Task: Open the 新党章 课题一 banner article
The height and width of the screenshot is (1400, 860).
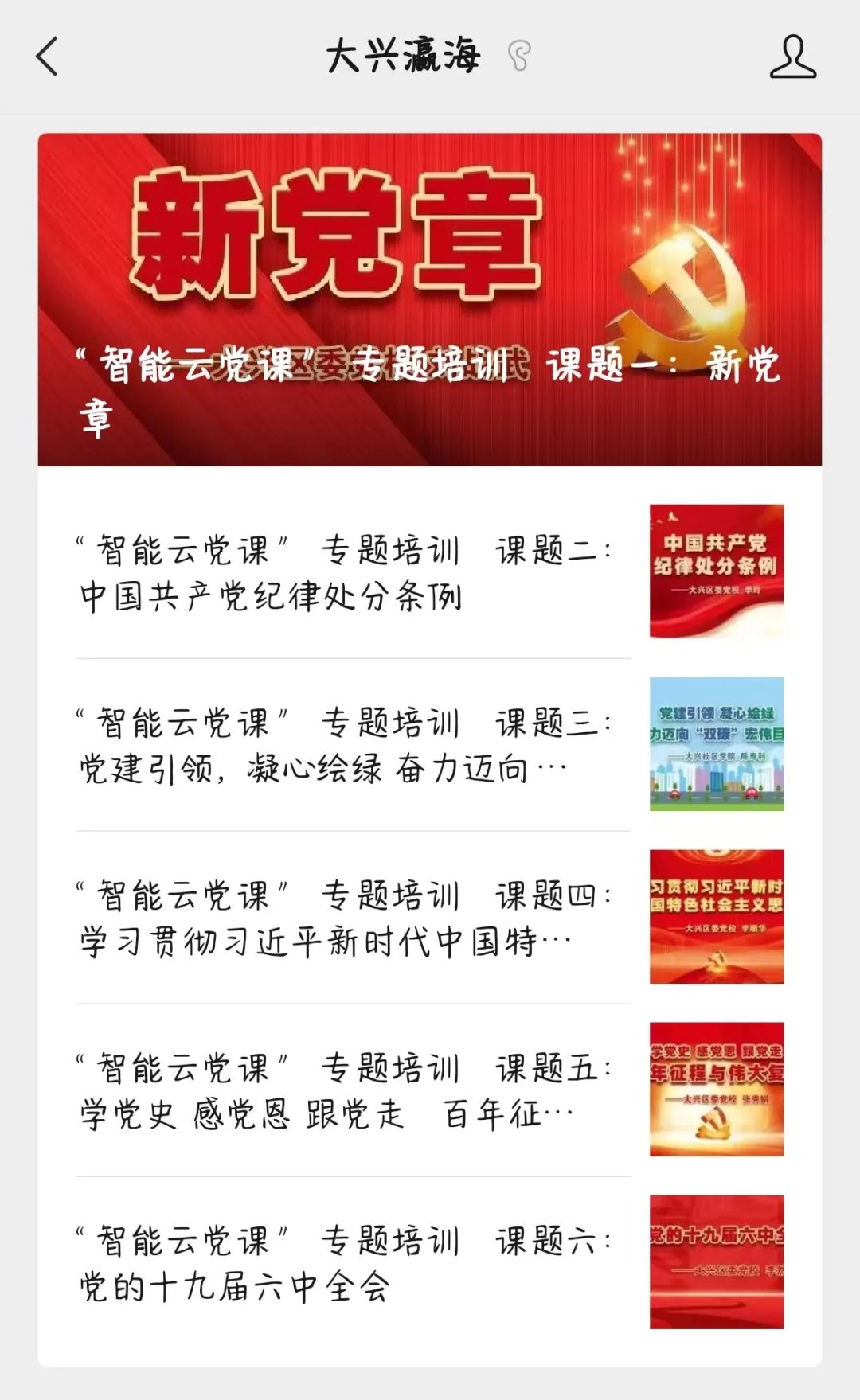Action: click(x=430, y=300)
